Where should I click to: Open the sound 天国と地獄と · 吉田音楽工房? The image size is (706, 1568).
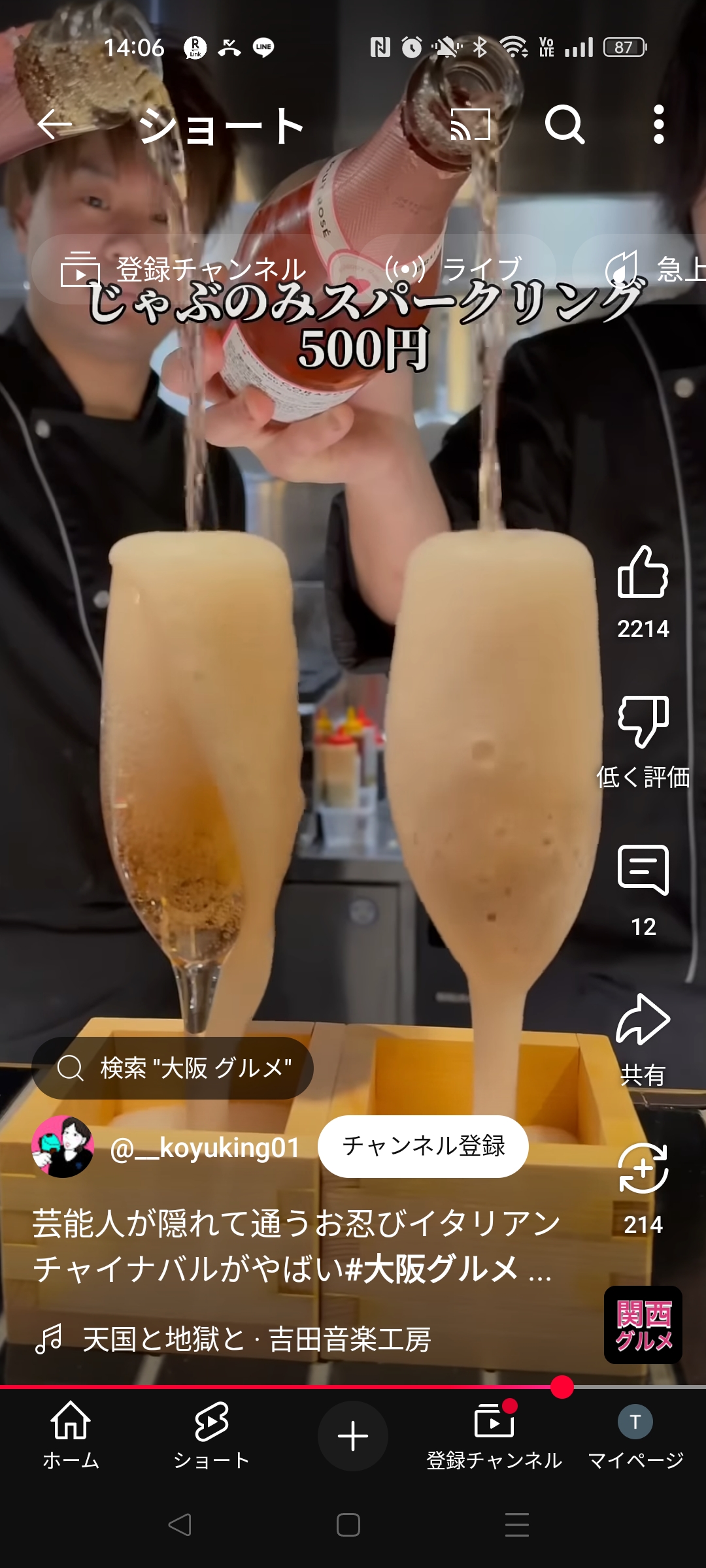(255, 1339)
